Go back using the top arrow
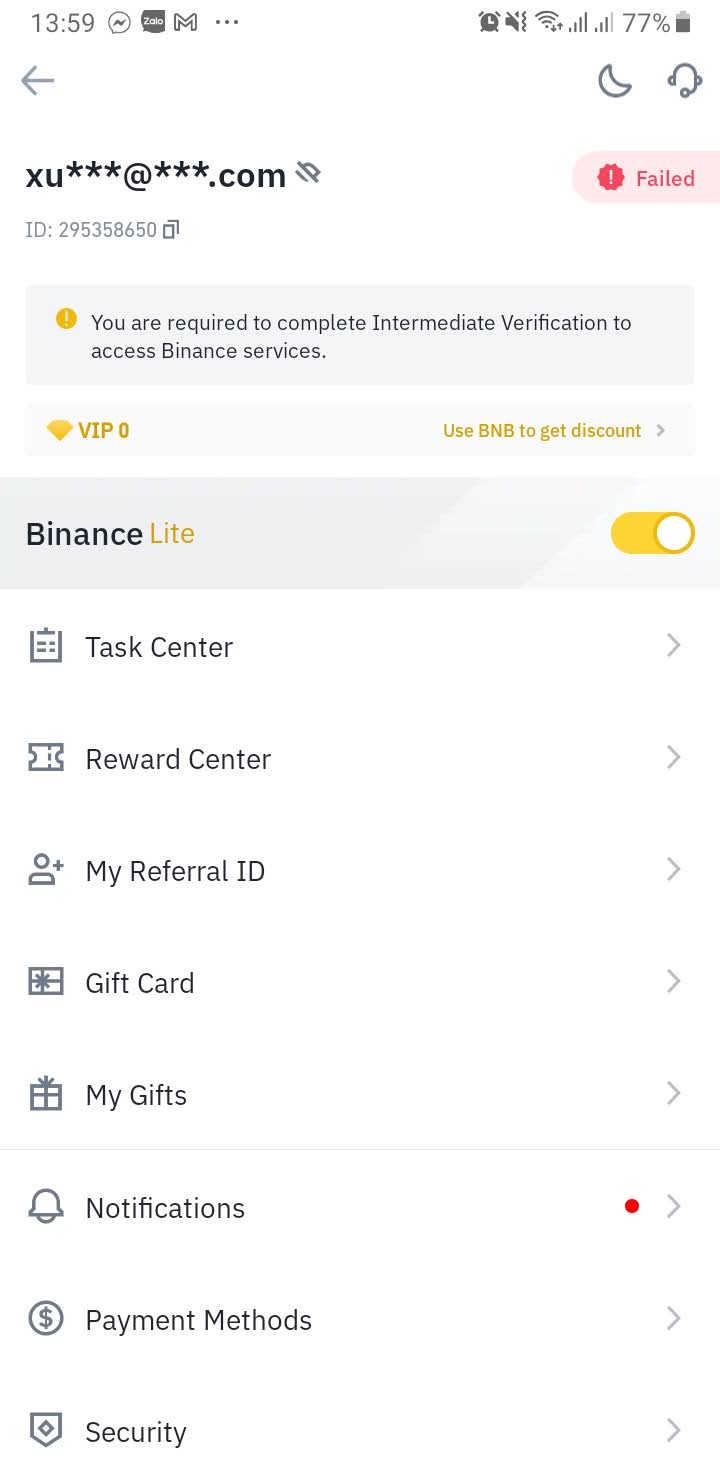 (38, 81)
